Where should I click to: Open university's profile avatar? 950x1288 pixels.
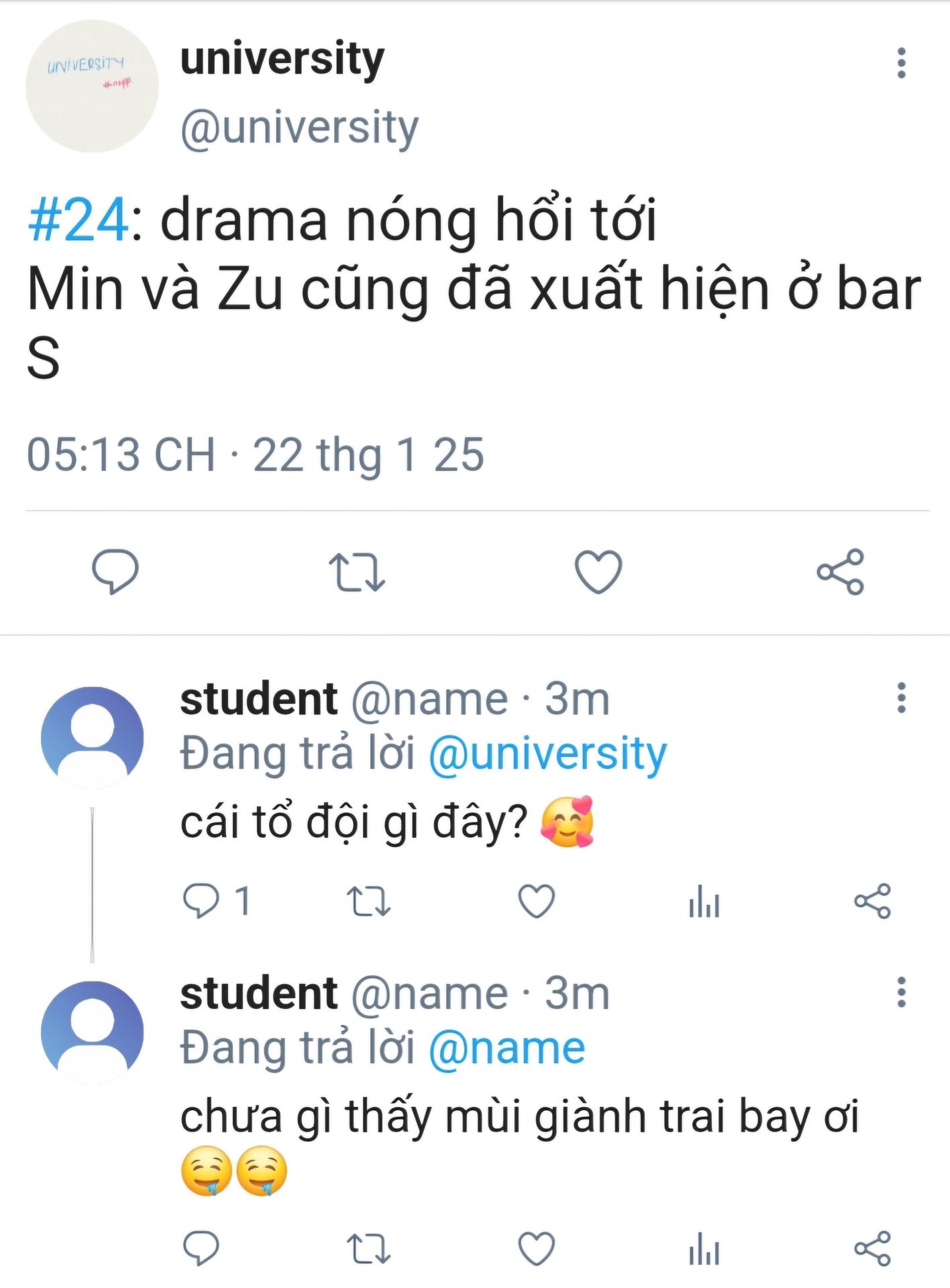click(x=92, y=86)
